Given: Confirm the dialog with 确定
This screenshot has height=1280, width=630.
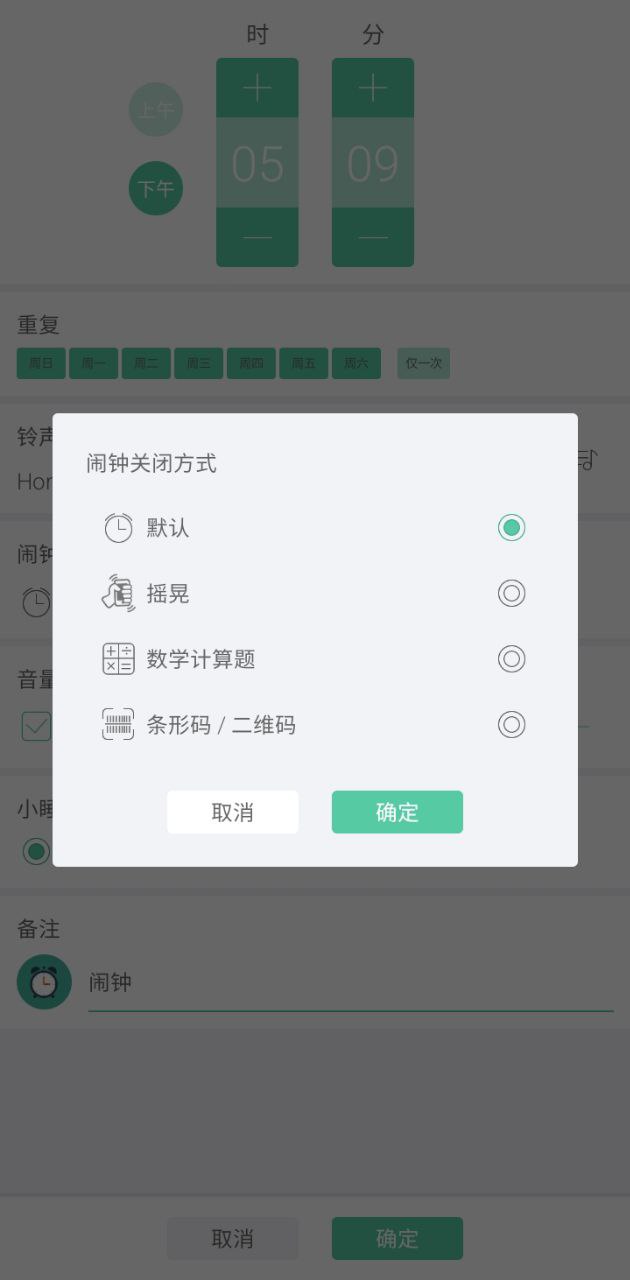Looking at the screenshot, I should click(397, 812).
